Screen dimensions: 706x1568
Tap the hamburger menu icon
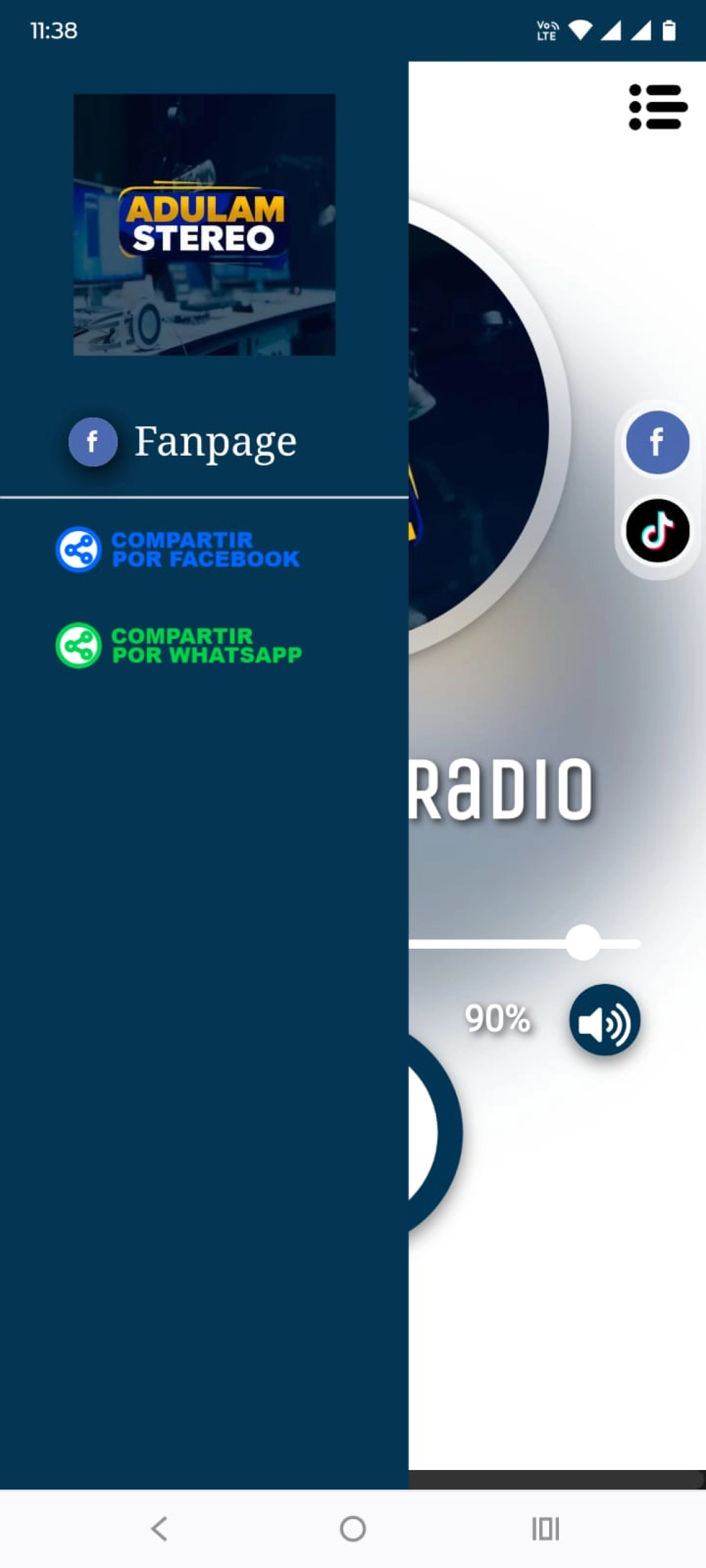[658, 107]
